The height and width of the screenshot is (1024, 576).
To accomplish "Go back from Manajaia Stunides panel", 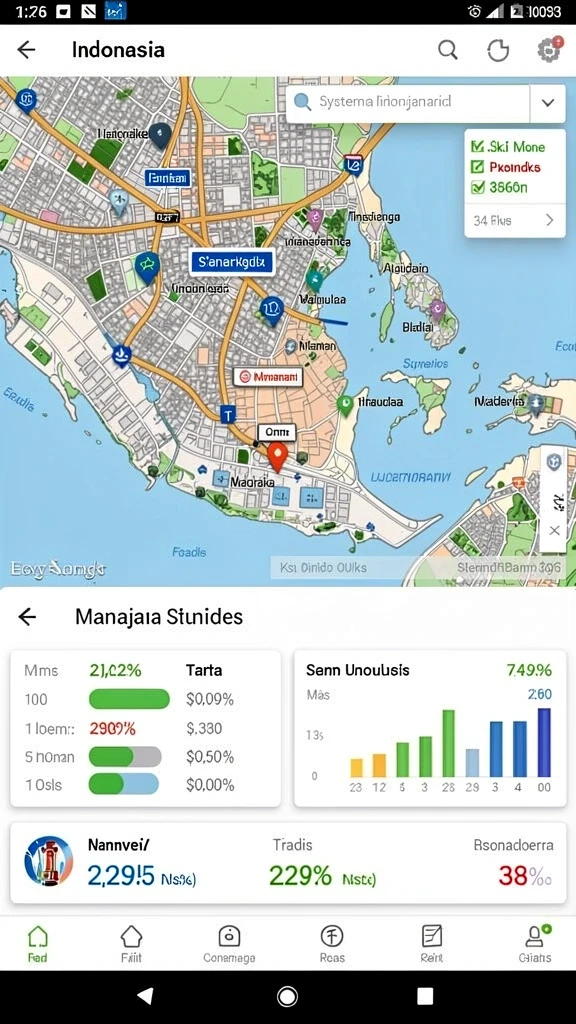I will pyautogui.click(x=27, y=616).
